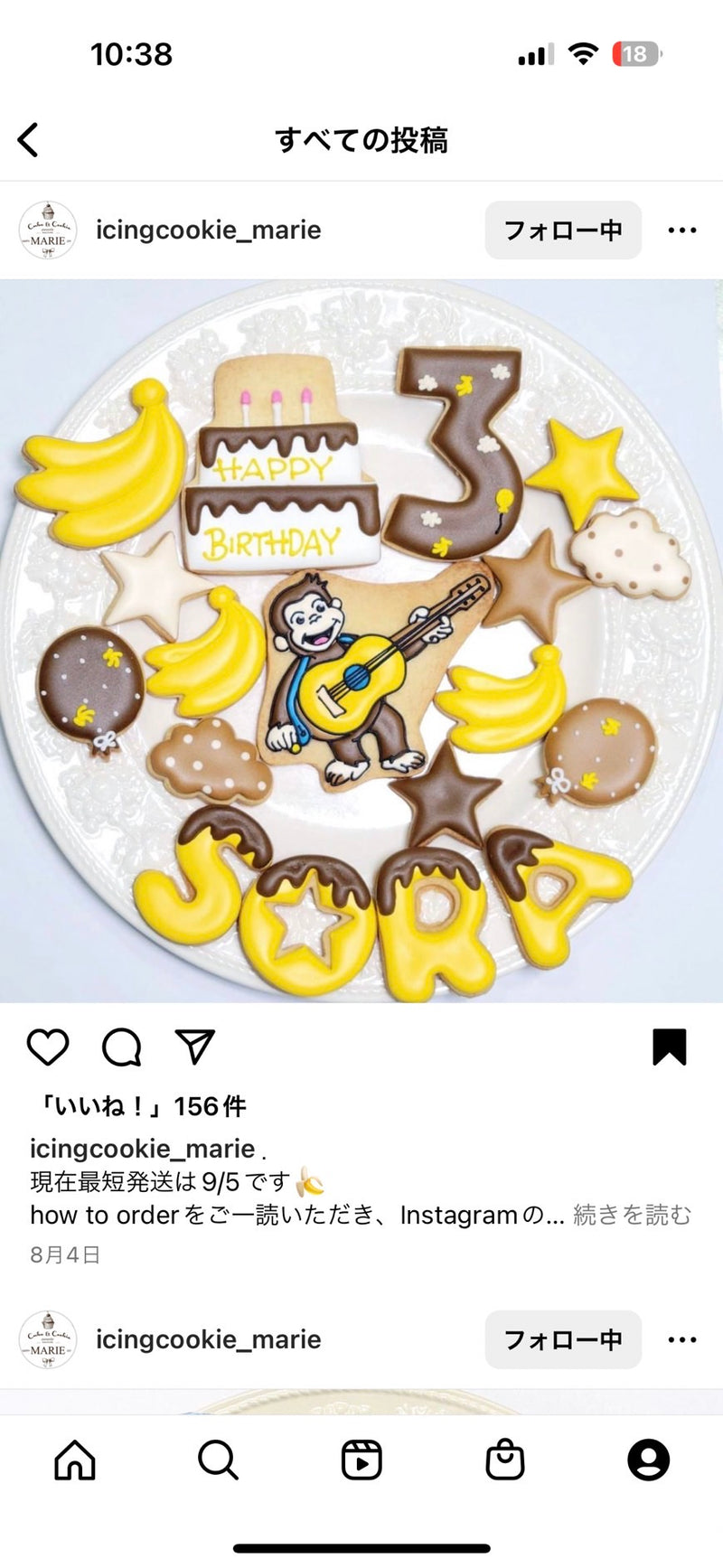Switch to the Search tab
Screen dimensions: 723x1568
coord(218,1460)
